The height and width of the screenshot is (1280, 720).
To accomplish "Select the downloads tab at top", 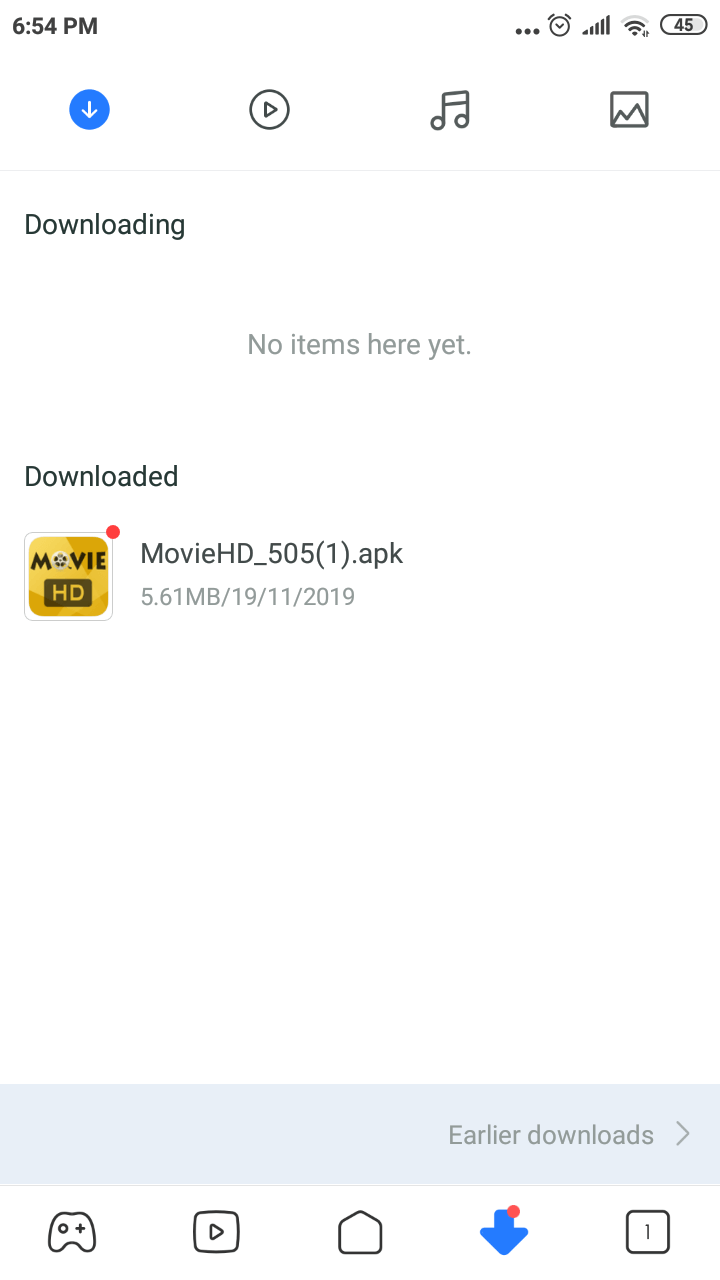I will [89, 109].
